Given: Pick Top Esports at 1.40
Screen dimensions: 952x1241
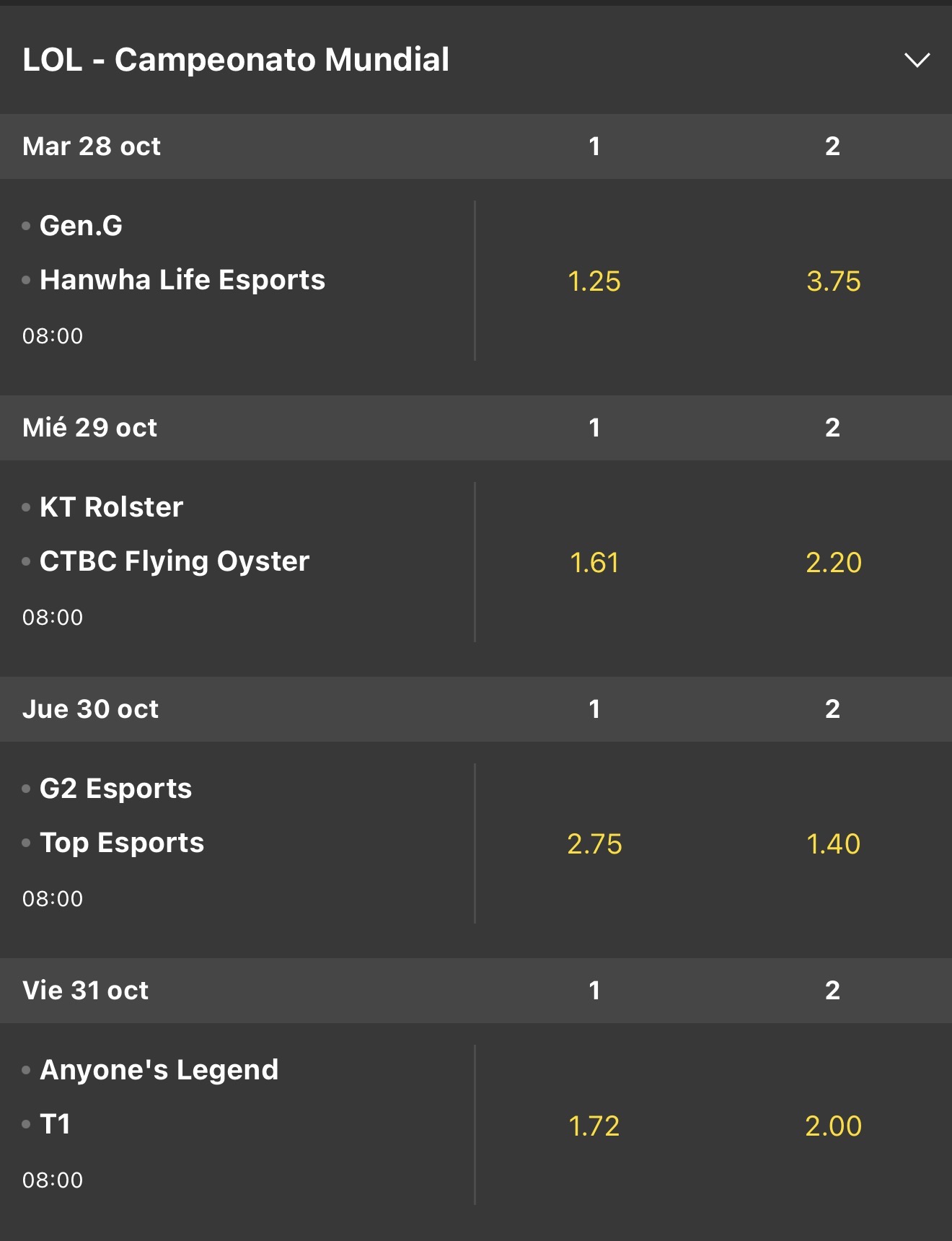Looking at the screenshot, I should [x=833, y=844].
